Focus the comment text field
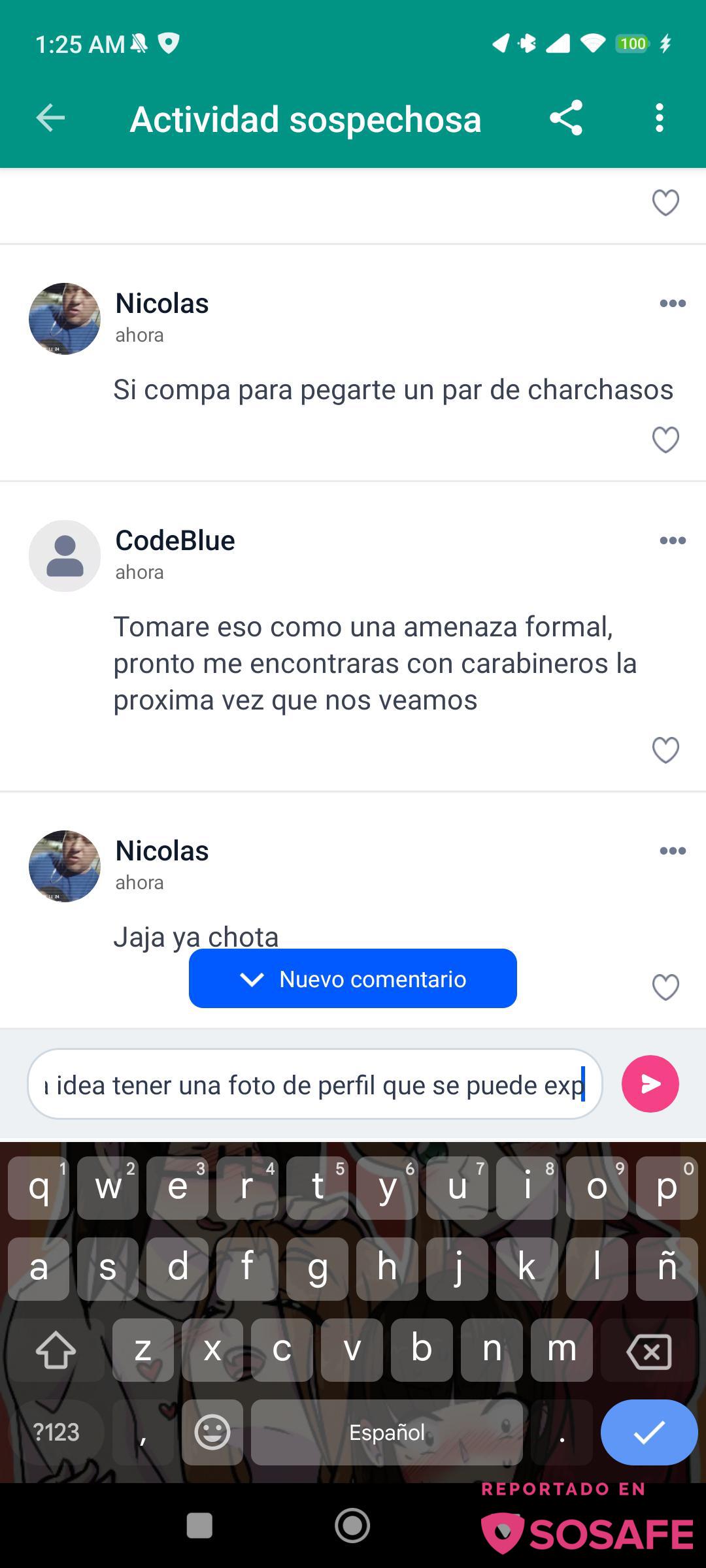Screen dimensions: 706x1568 (x=314, y=1085)
